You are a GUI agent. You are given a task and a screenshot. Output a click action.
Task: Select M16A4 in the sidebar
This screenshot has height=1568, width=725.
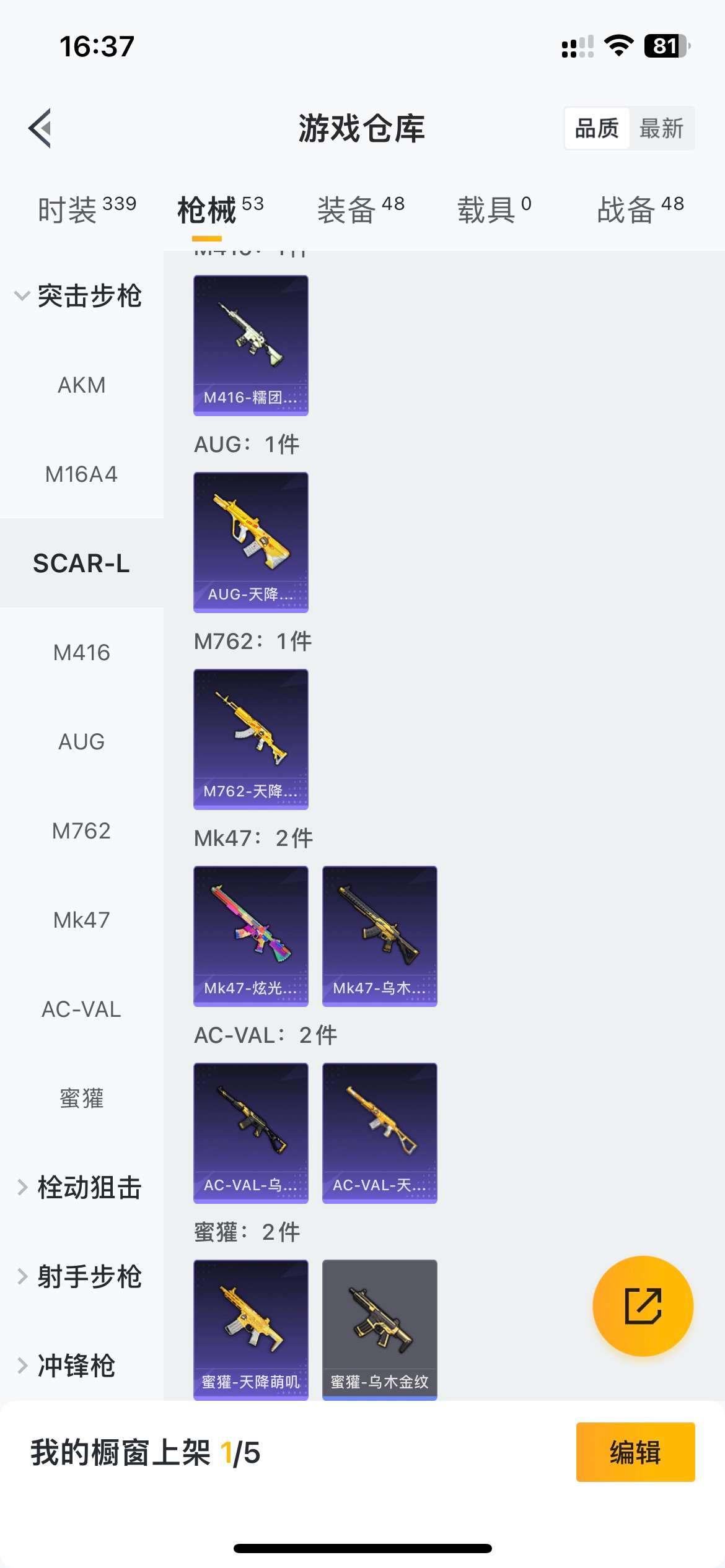coord(81,474)
